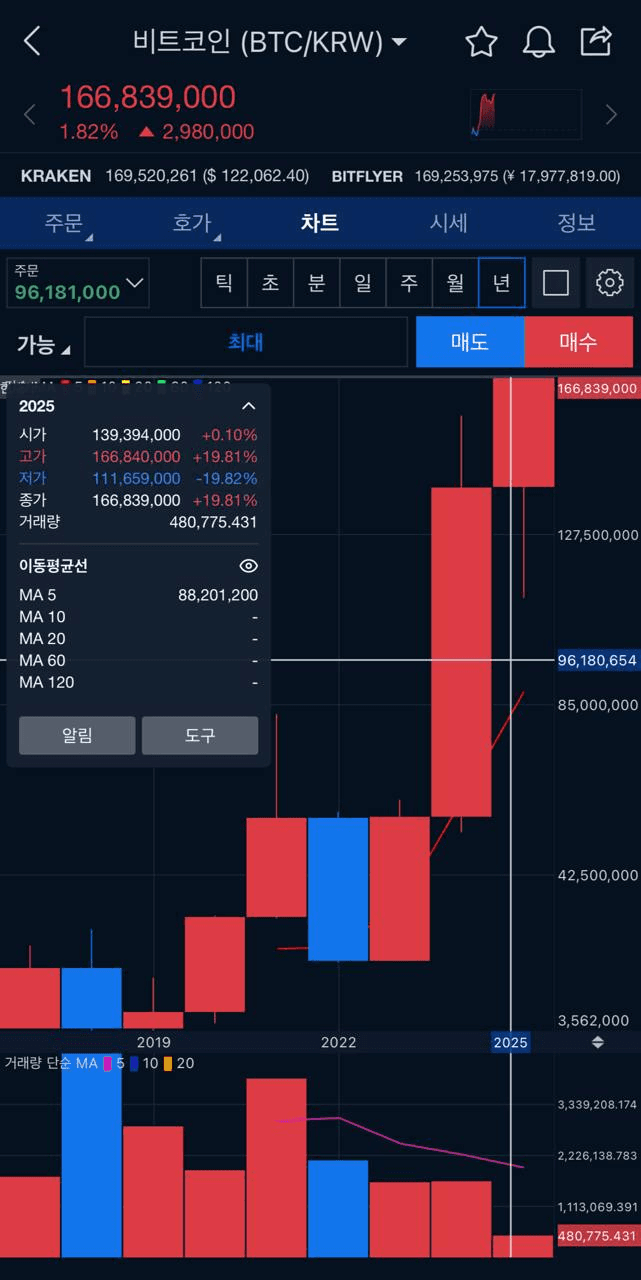The height and width of the screenshot is (1280, 641).
Task: Tap the 알림 button in panel
Action: click(77, 735)
